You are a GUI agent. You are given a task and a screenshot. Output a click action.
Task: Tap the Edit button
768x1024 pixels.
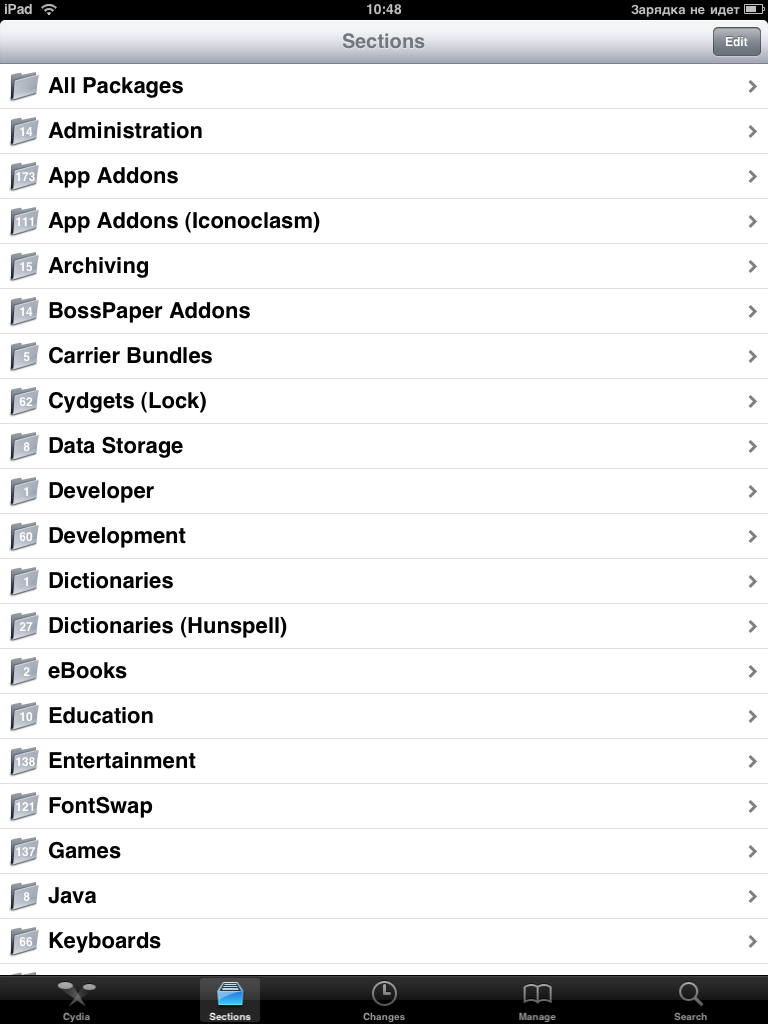[736, 42]
